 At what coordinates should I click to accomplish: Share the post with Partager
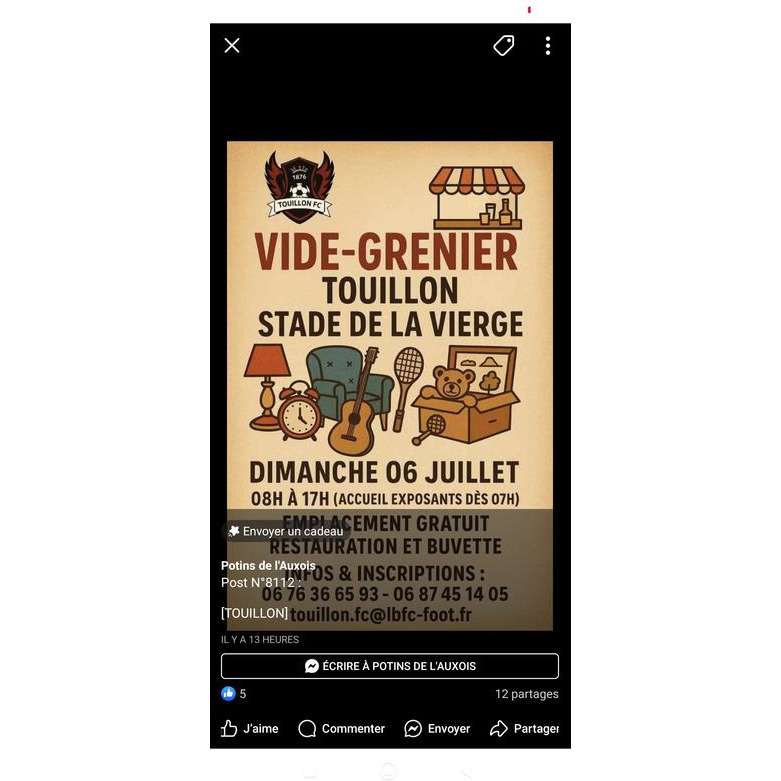pos(524,729)
